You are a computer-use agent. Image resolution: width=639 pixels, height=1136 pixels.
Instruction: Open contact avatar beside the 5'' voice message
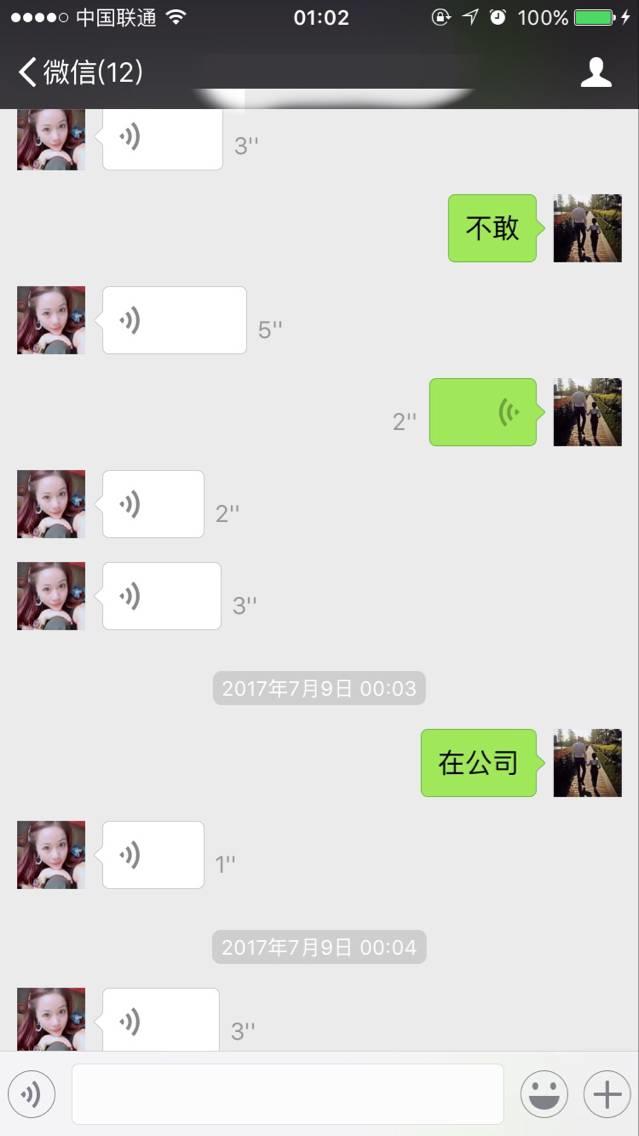[x=51, y=320]
